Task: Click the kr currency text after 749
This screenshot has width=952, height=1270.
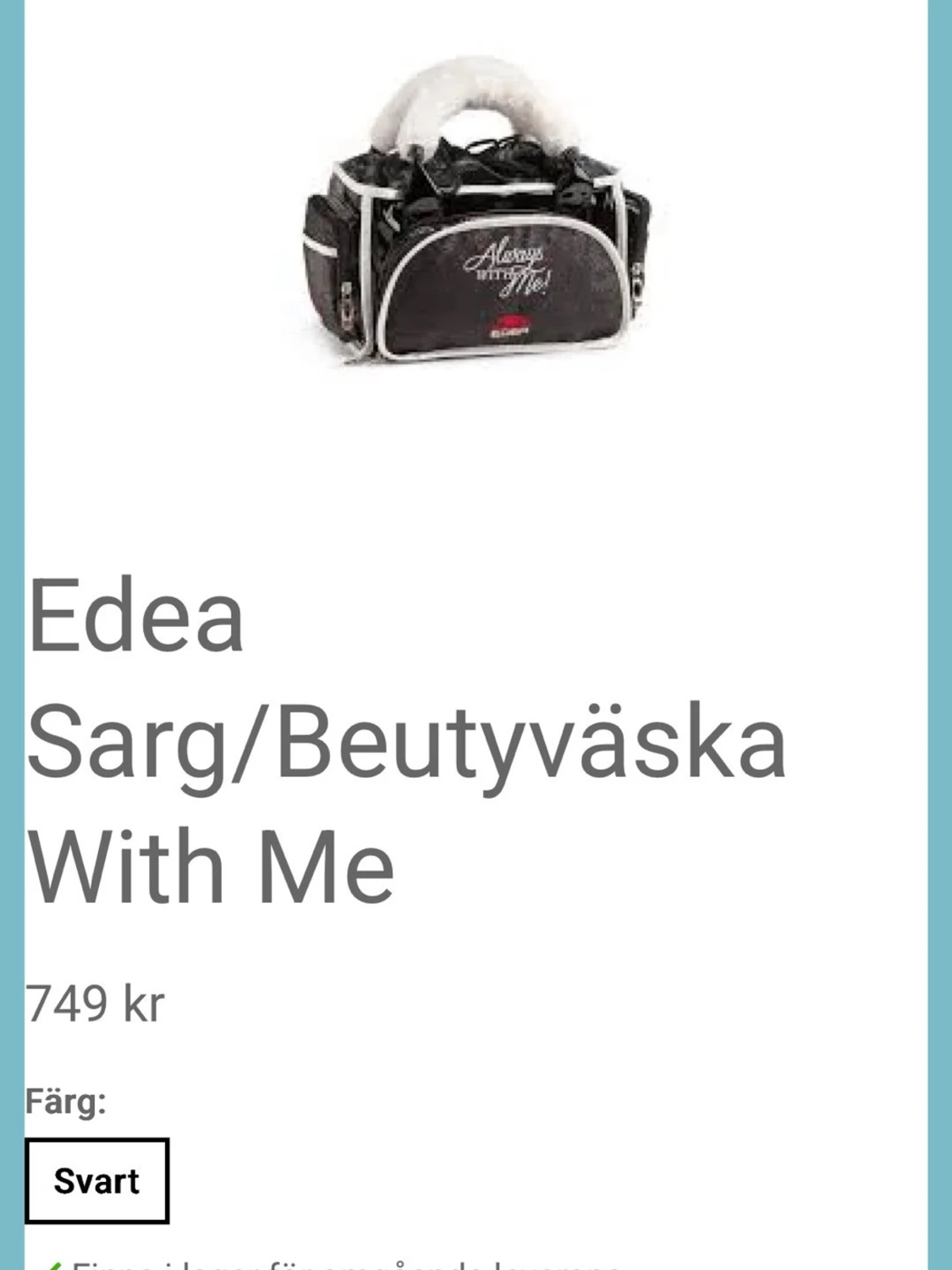Action: [144, 1004]
